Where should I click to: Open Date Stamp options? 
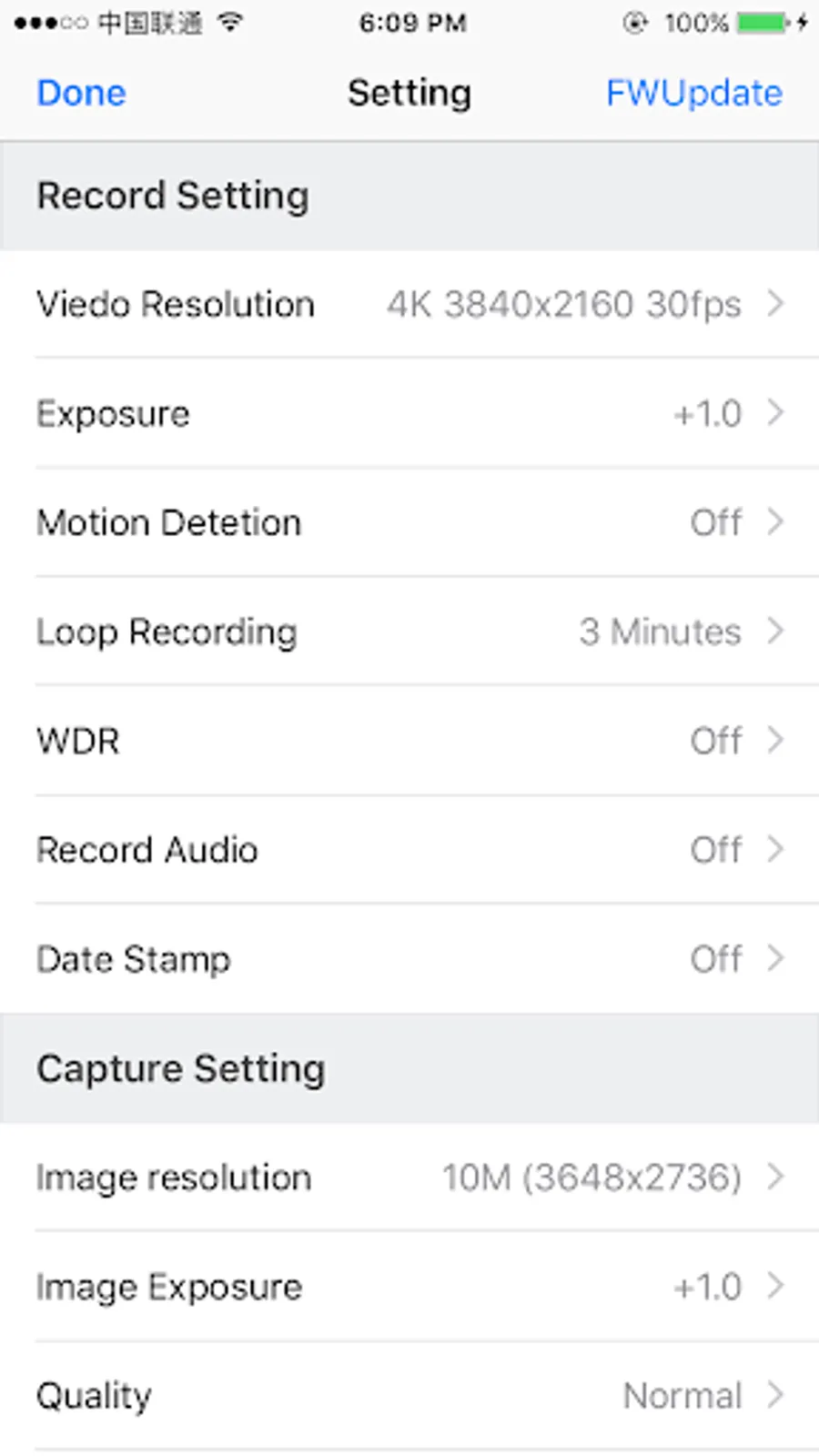(x=409, y=959)
